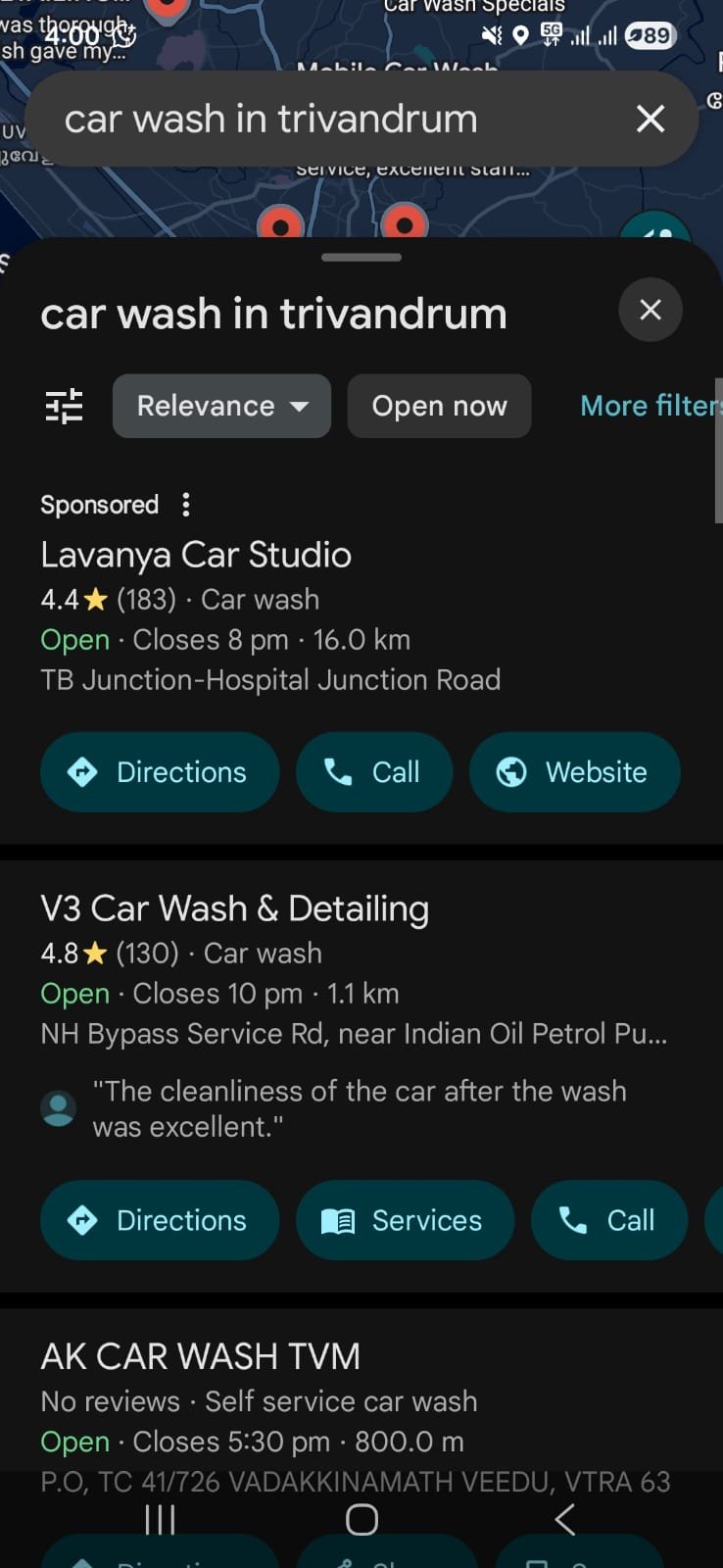The width and height of the screenshot is (723, 1568).
Task: Call Lavanya Car Studio
Action: (x=374, y=772)
